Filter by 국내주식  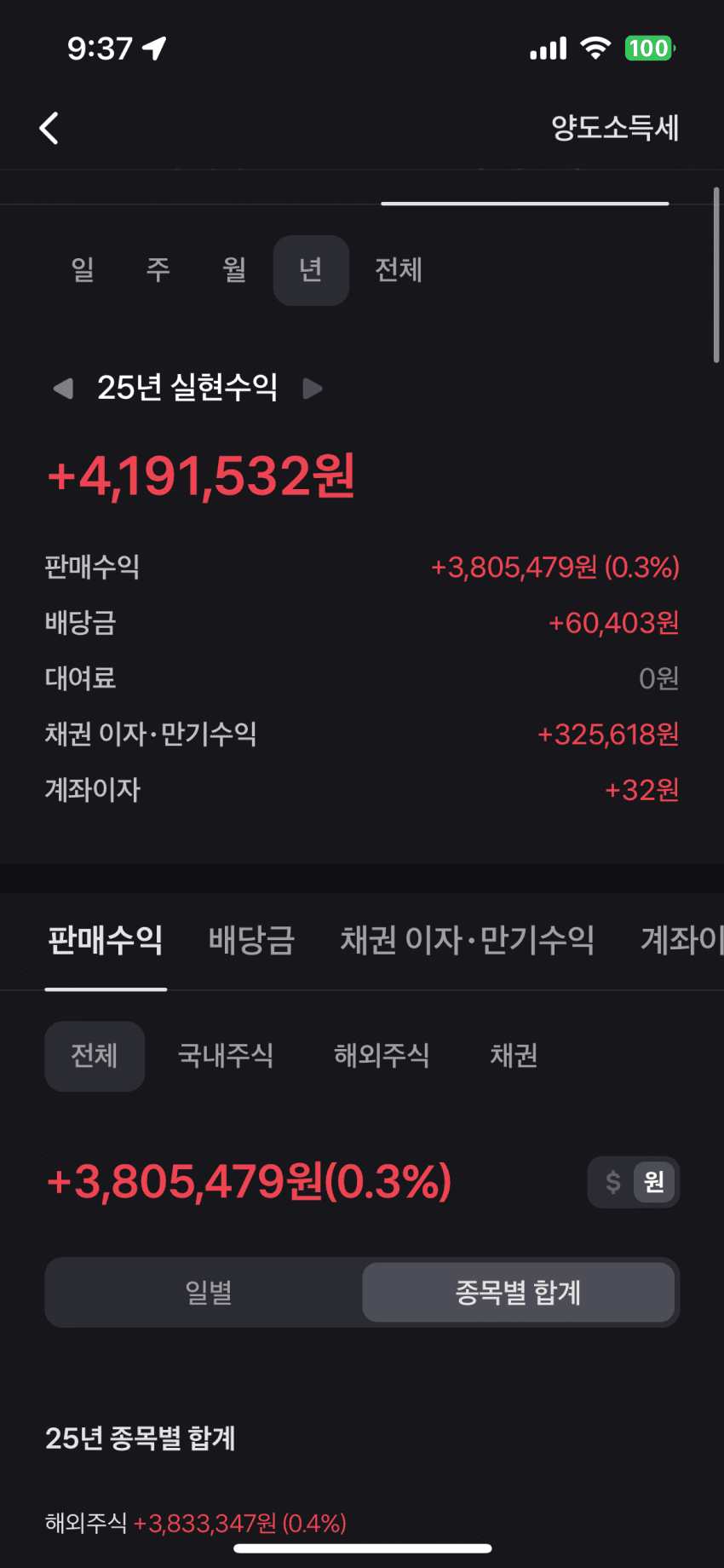coord(226,1056)
